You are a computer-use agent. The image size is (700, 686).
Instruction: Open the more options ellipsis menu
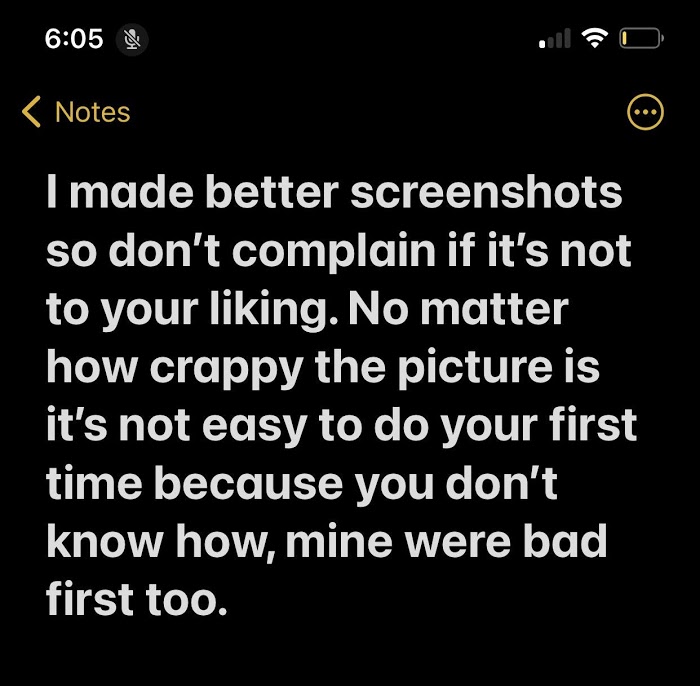pyautogui.click(x=644, y=113)
